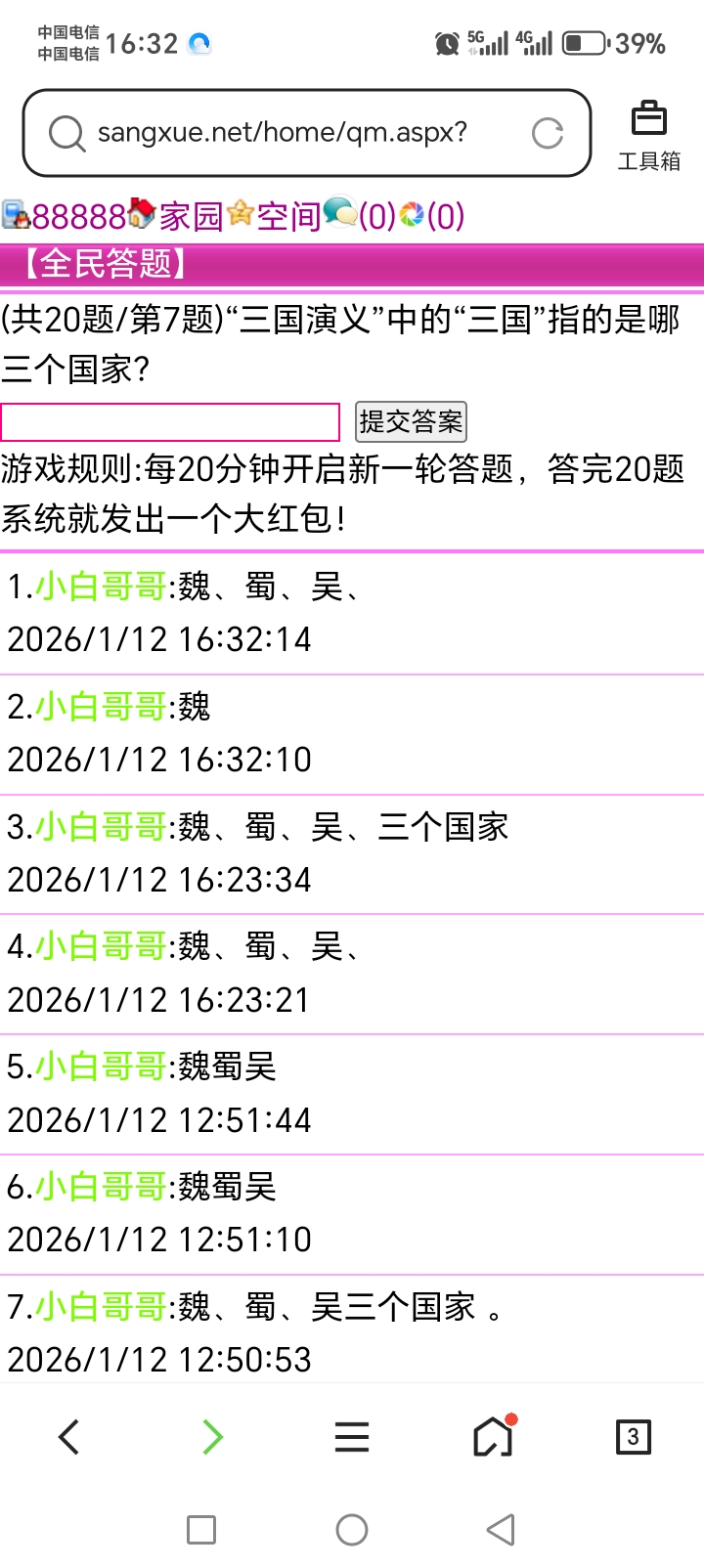Go back to the previous page in the browser
Screen dimensions: 704x1568
point(68,1437)
